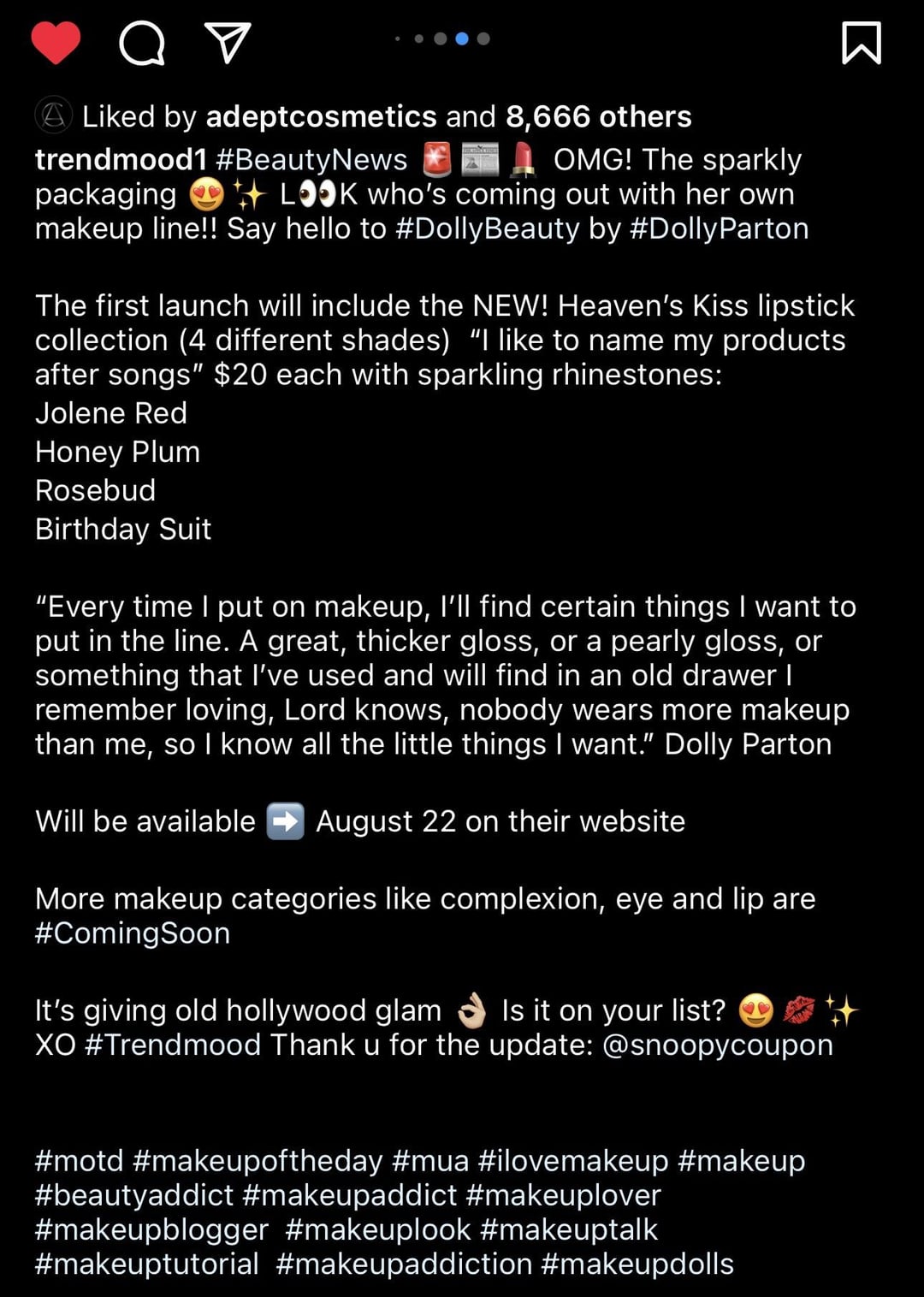The width and height of the screenshot is (924, 1297).
Task: Open the #beautyaddict hashtag
Action: (x=134, y=1195)
